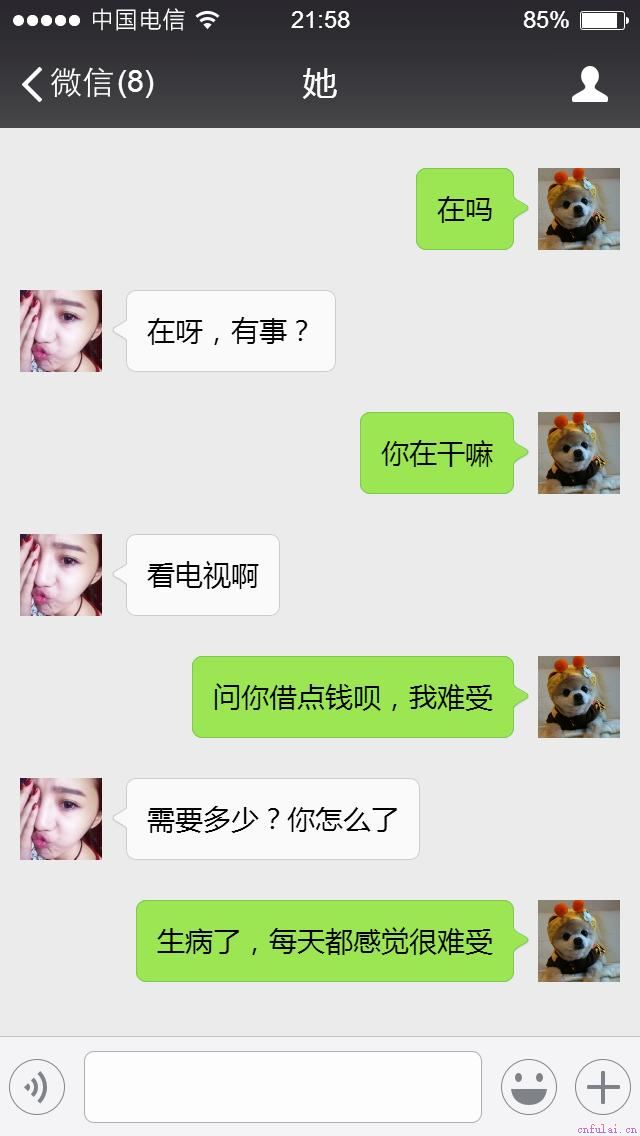Open the plus attachments menu

[x=602, y=1087]
